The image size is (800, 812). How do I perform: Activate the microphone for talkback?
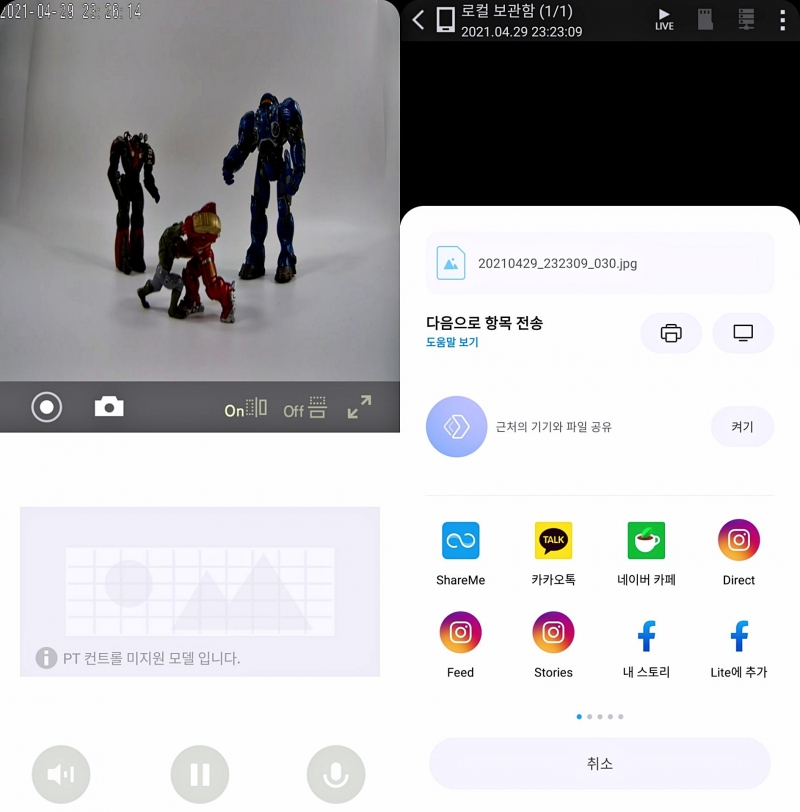(336, 774)
